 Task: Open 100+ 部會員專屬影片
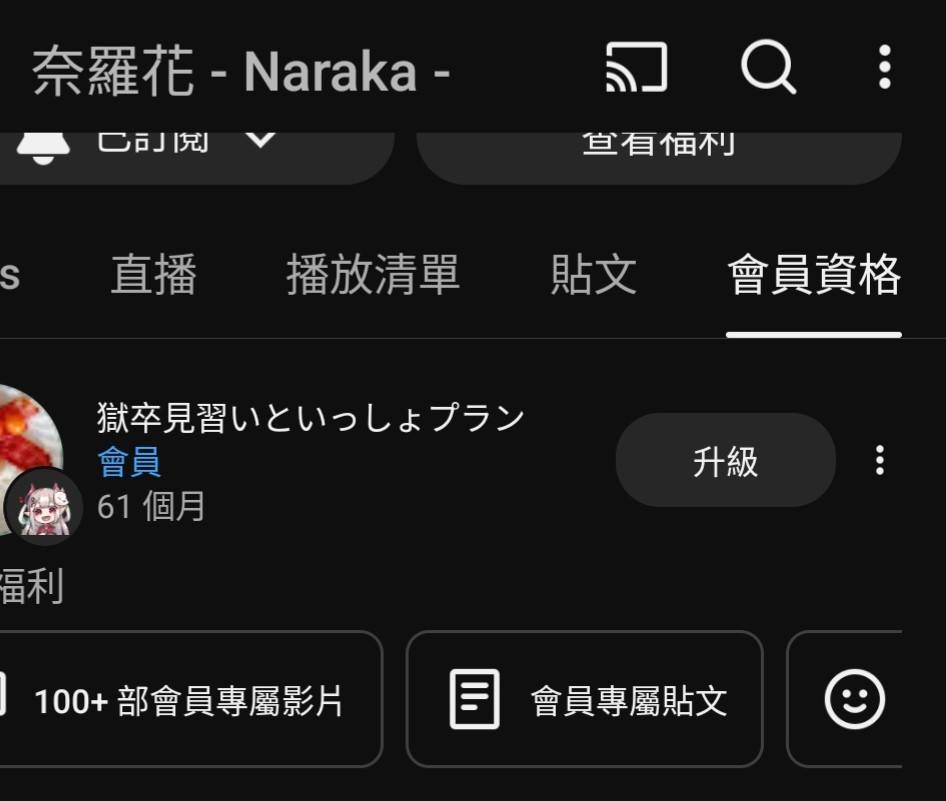tap(188, 700)
